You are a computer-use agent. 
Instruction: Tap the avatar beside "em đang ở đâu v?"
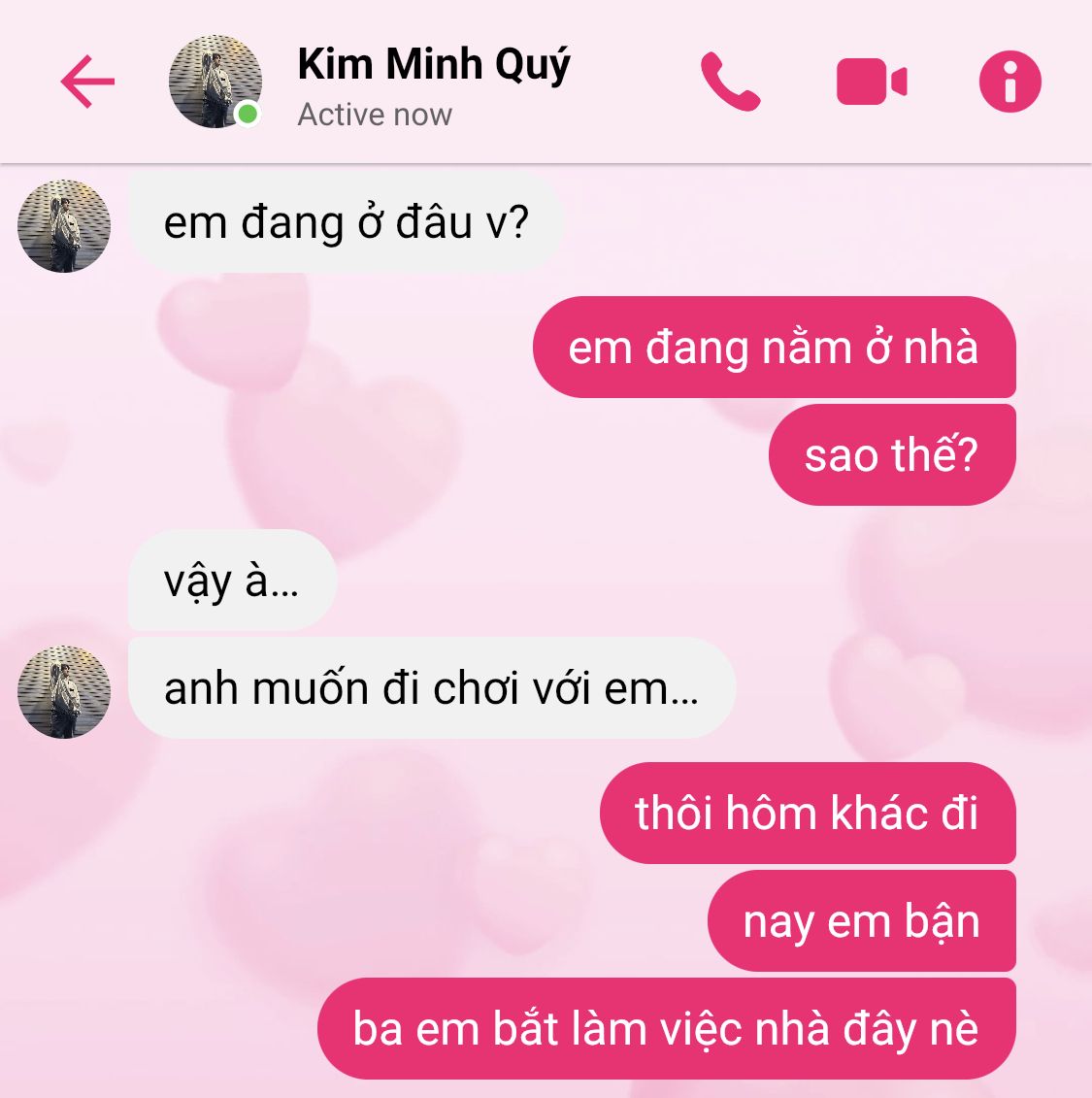click(64, 225)
